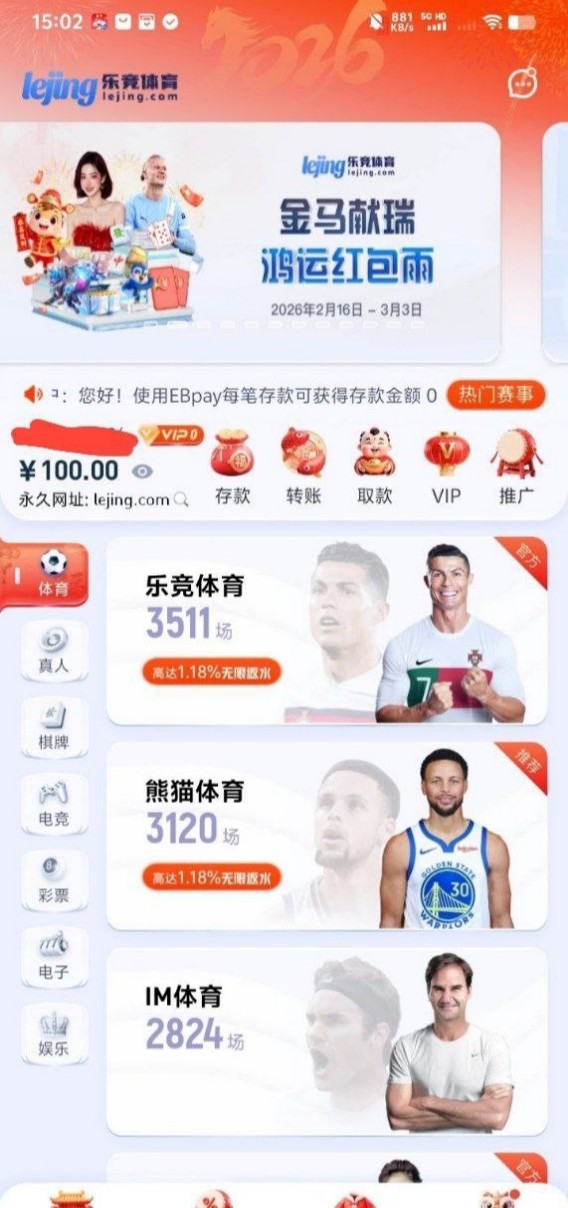
Task: Open the IM体育 card
Action: point(327,1042)
